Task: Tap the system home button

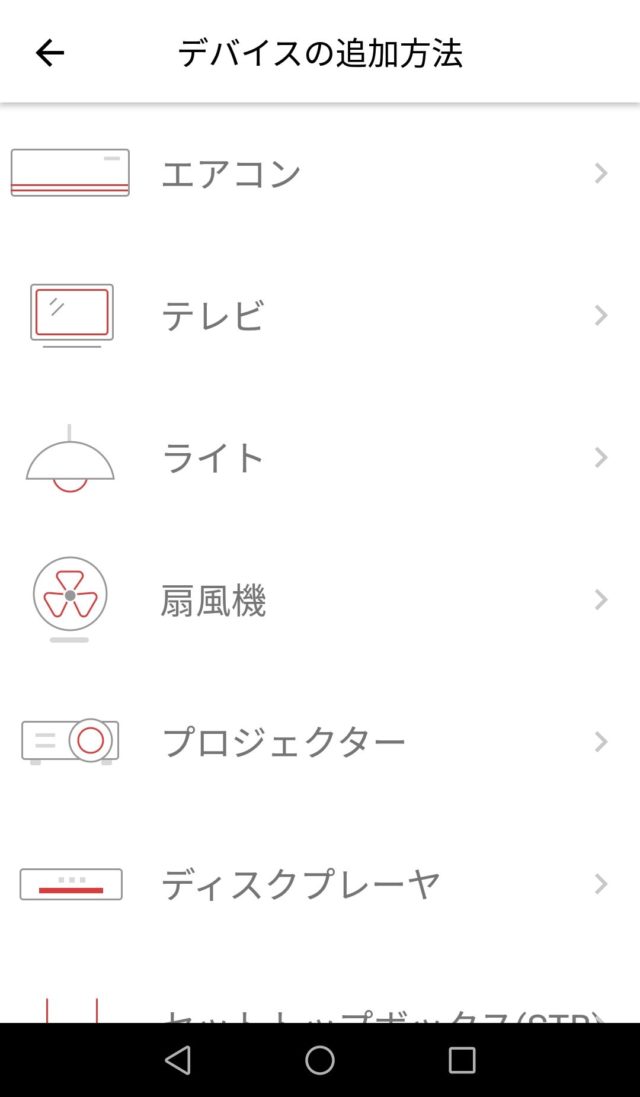Action: tap(320, 1060)
